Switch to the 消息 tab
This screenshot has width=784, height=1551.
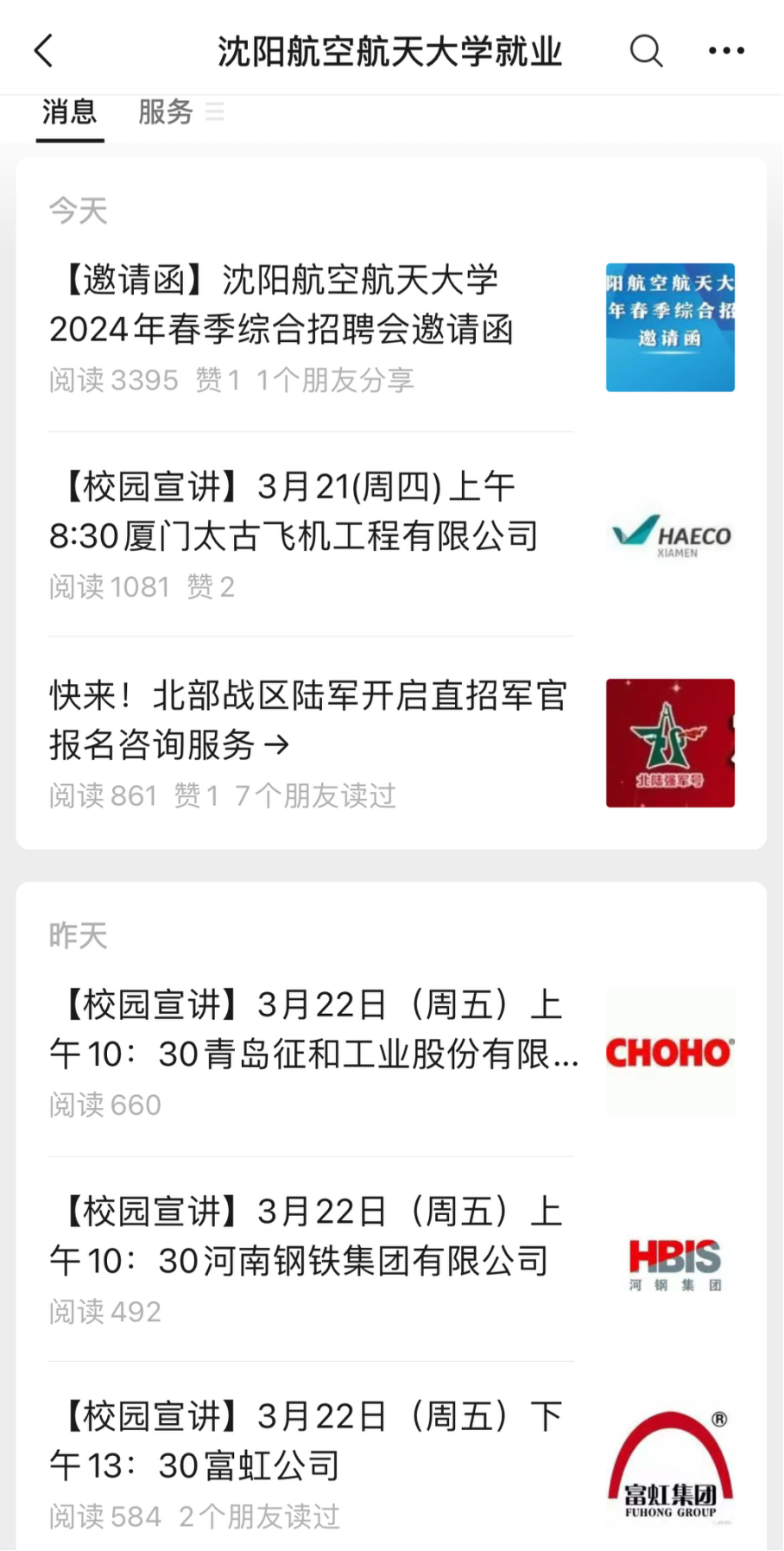pos(70,112)
